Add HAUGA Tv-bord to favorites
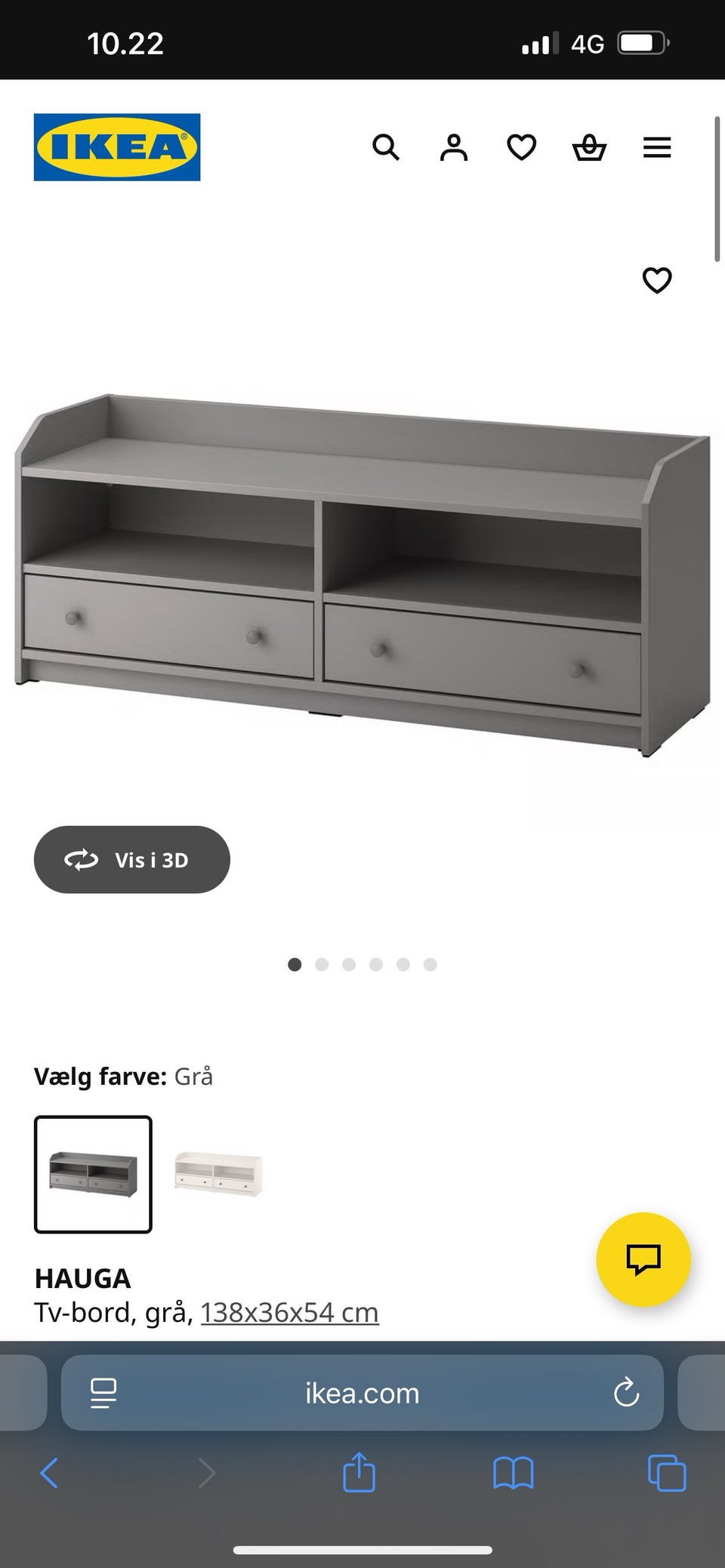725x1568 pixels. pyautogui.click(x=656, y=280)
